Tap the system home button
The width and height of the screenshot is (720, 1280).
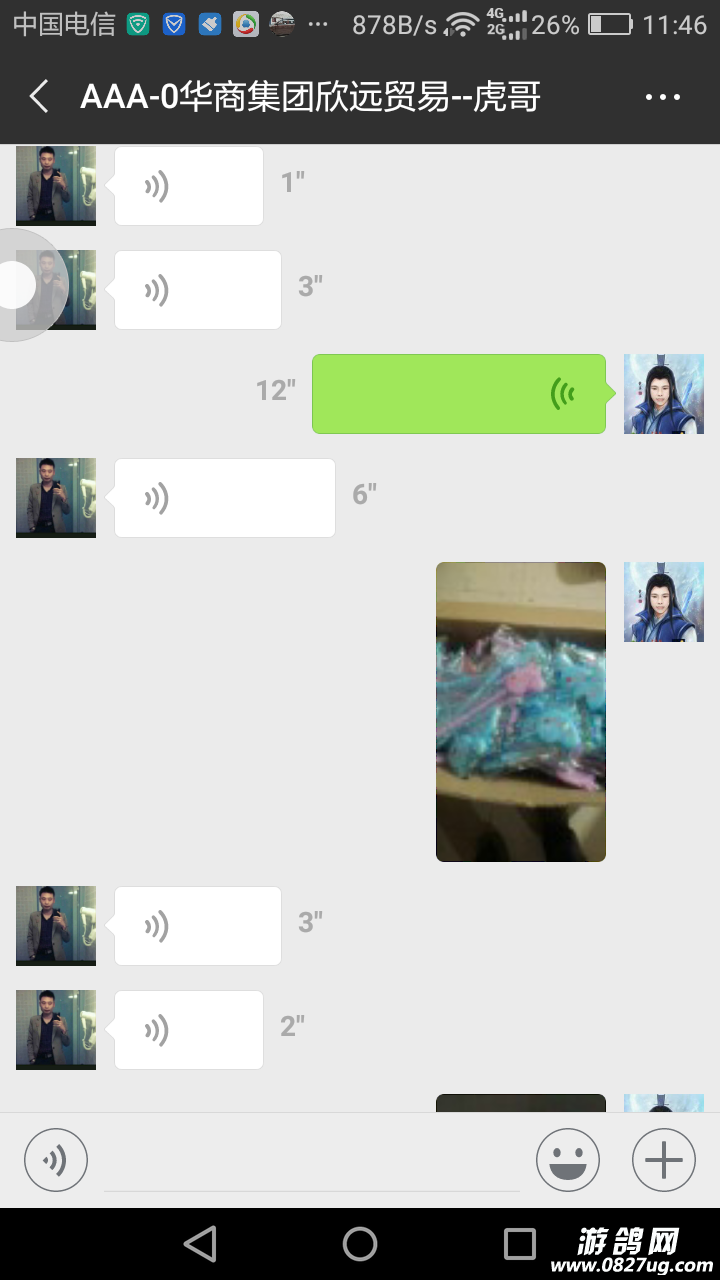coord(360,1244)
